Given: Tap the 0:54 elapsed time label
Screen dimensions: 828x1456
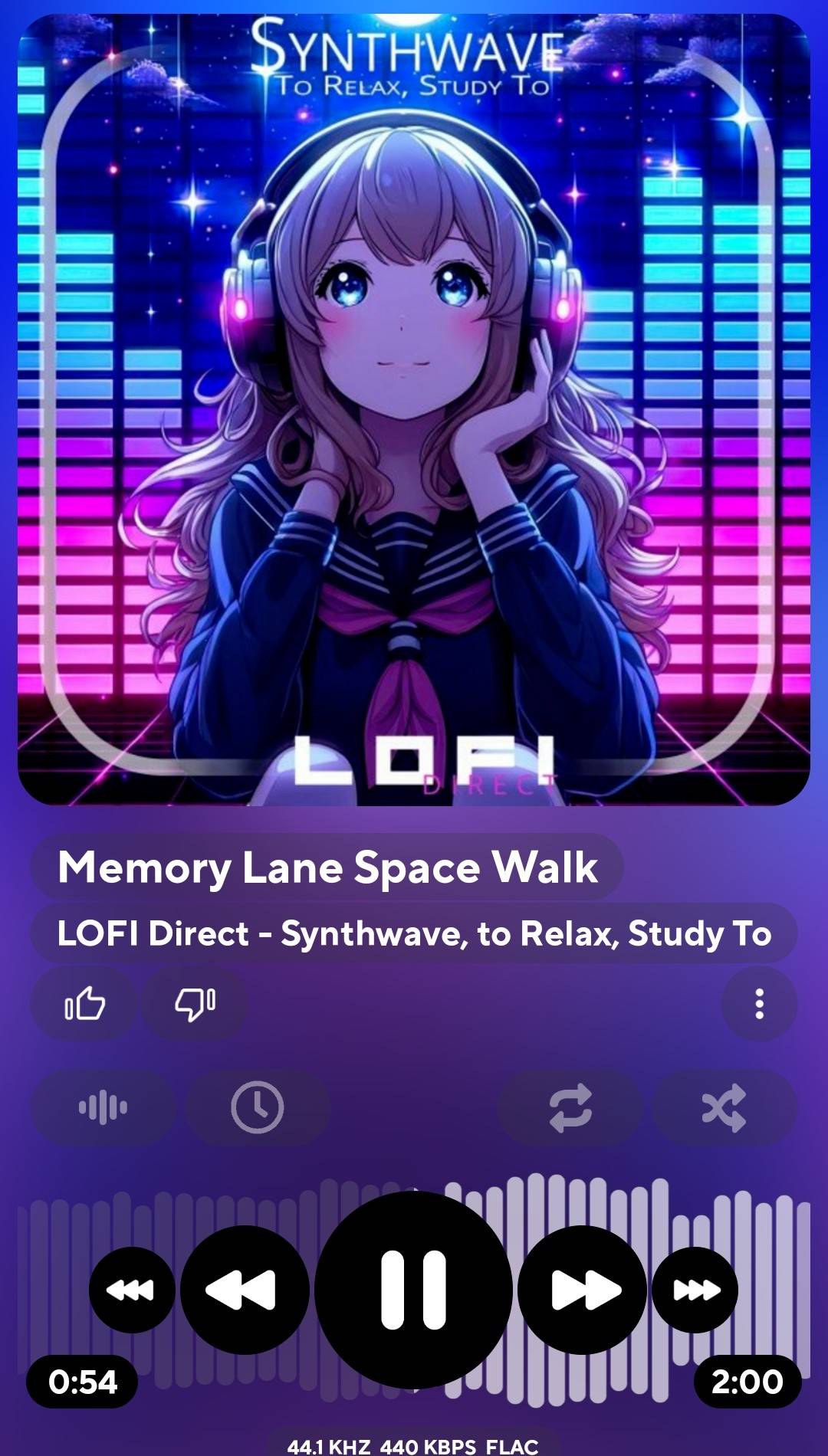Looking at the screenshot, I should click(83, 1382).
